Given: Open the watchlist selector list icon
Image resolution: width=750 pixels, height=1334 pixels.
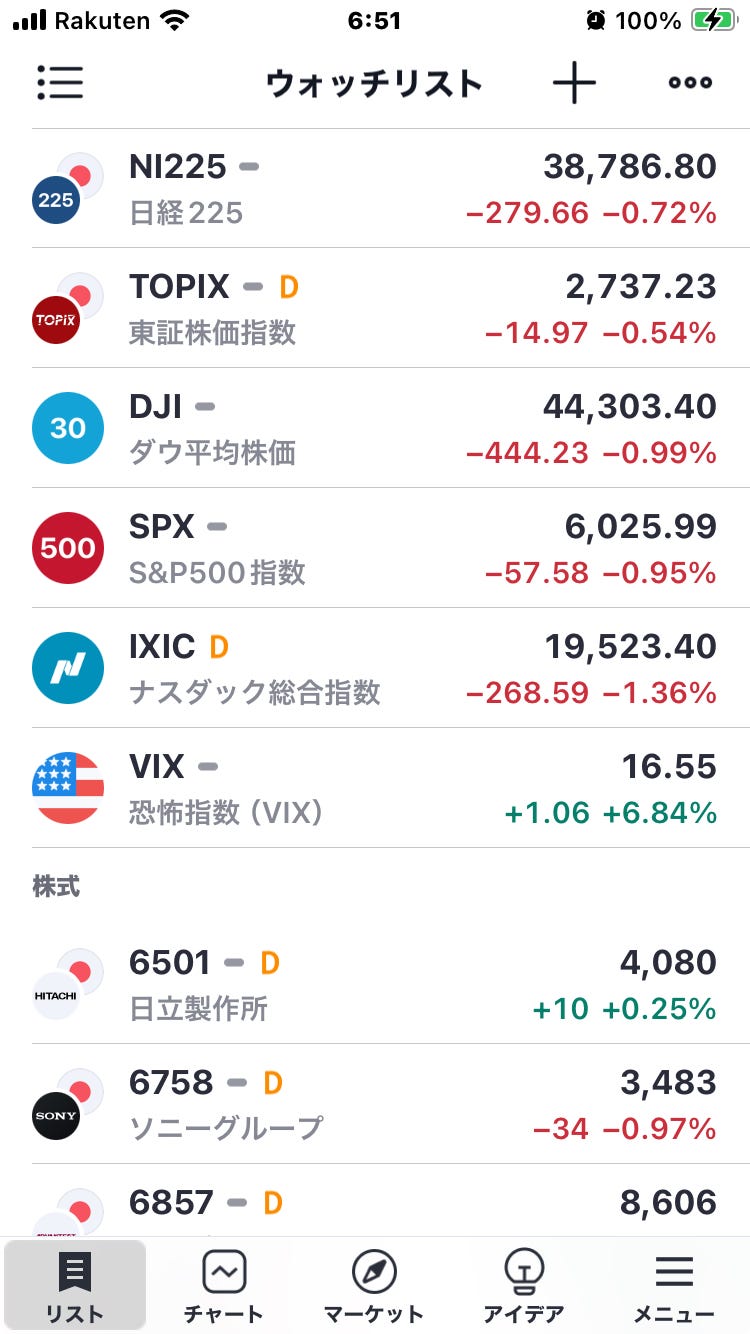Looking at the screenshot, I should (x=60, y=82).
